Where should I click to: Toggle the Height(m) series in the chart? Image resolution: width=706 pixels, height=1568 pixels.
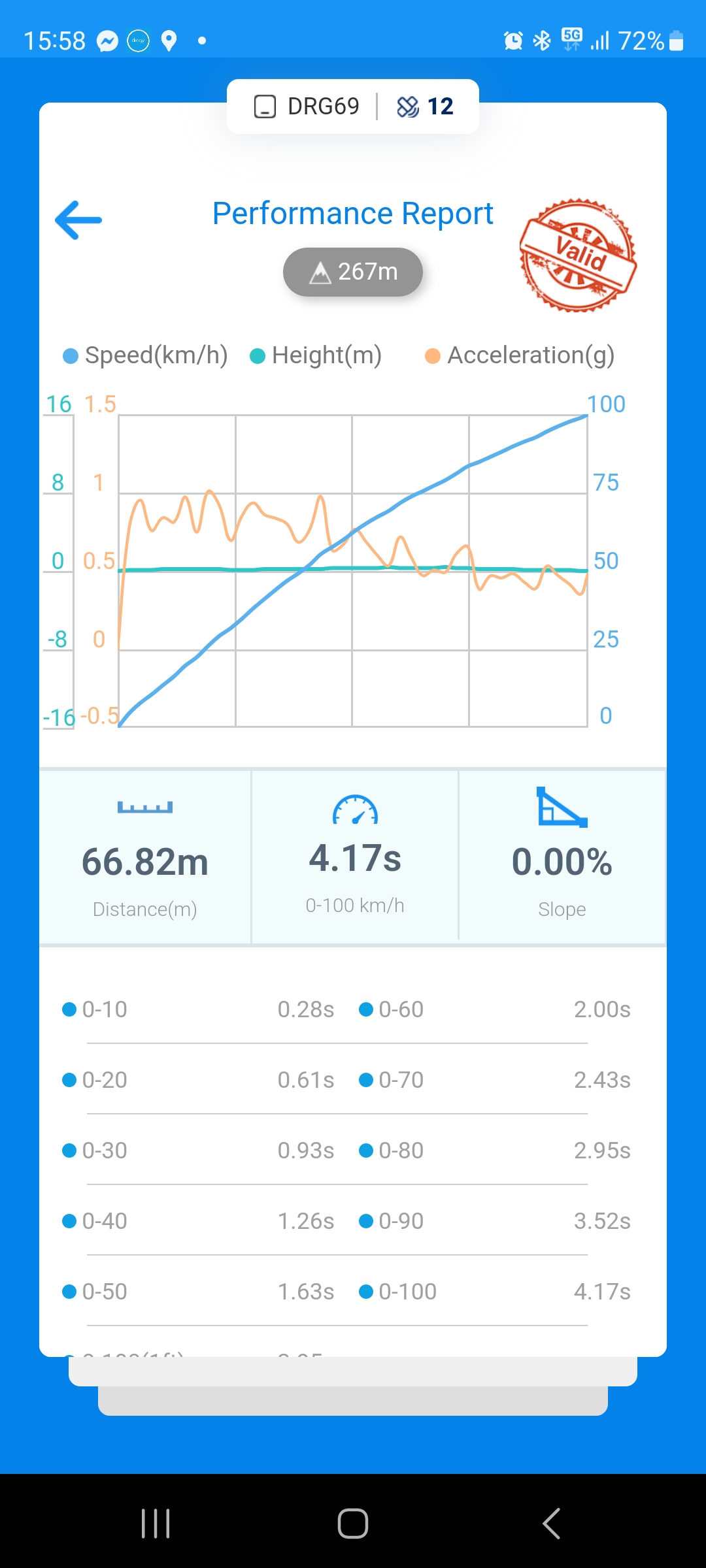[x=316, y=355]
